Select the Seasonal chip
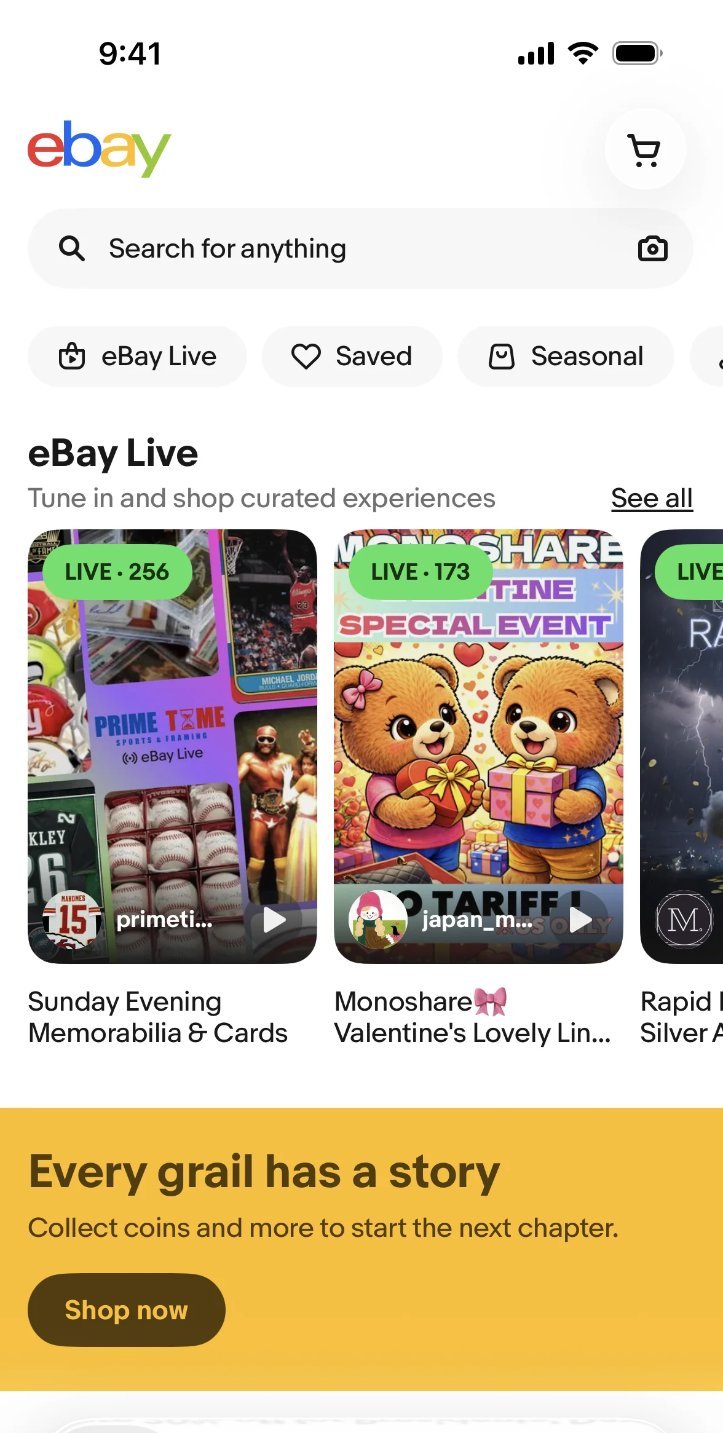 [x=565, y=356]
